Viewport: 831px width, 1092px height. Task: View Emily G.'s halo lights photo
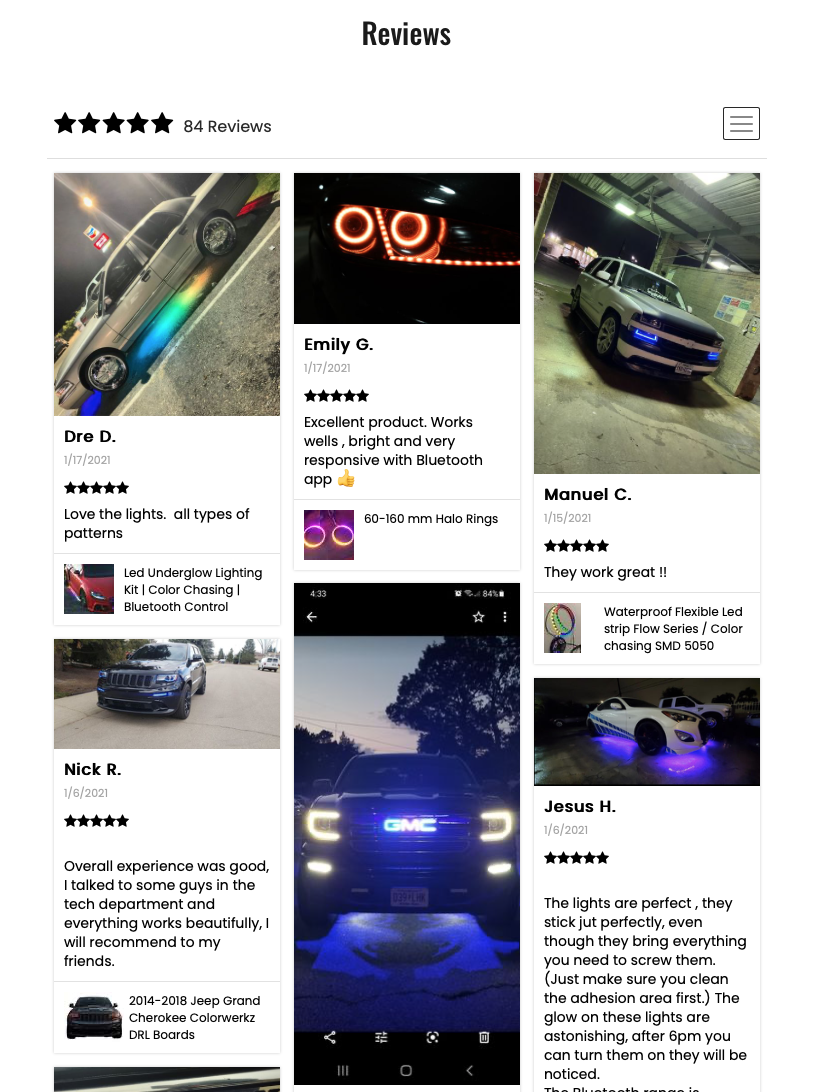(407, 248)
